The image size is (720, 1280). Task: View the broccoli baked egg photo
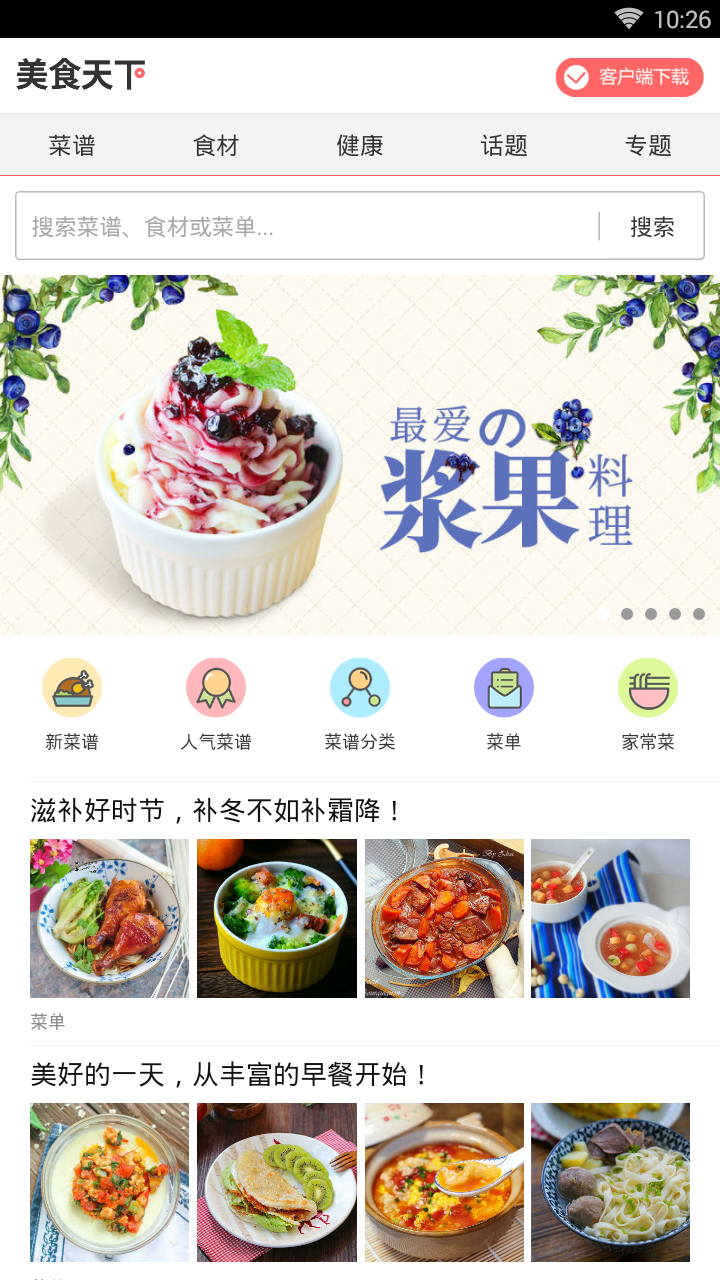coord(277,918)
